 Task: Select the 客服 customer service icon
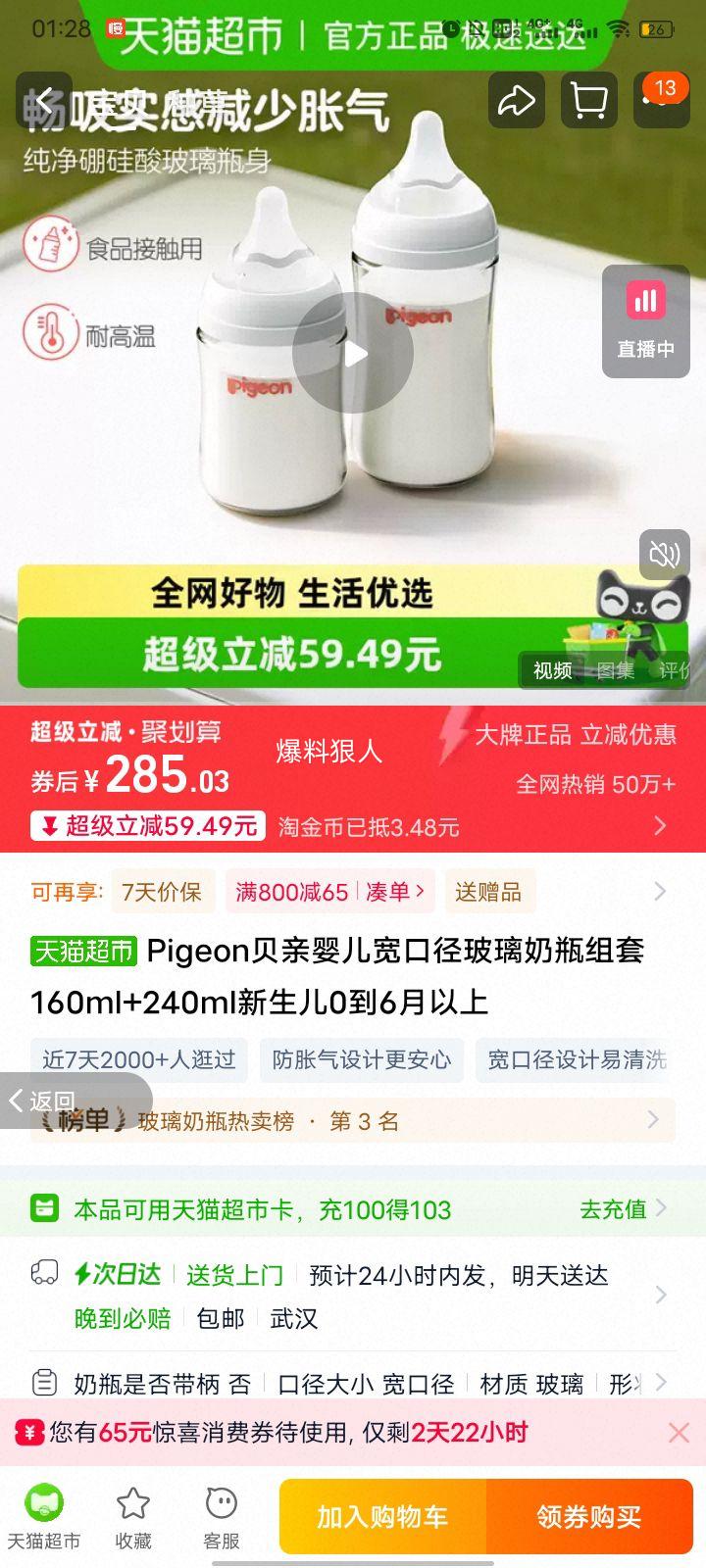tap(222, 1514)
